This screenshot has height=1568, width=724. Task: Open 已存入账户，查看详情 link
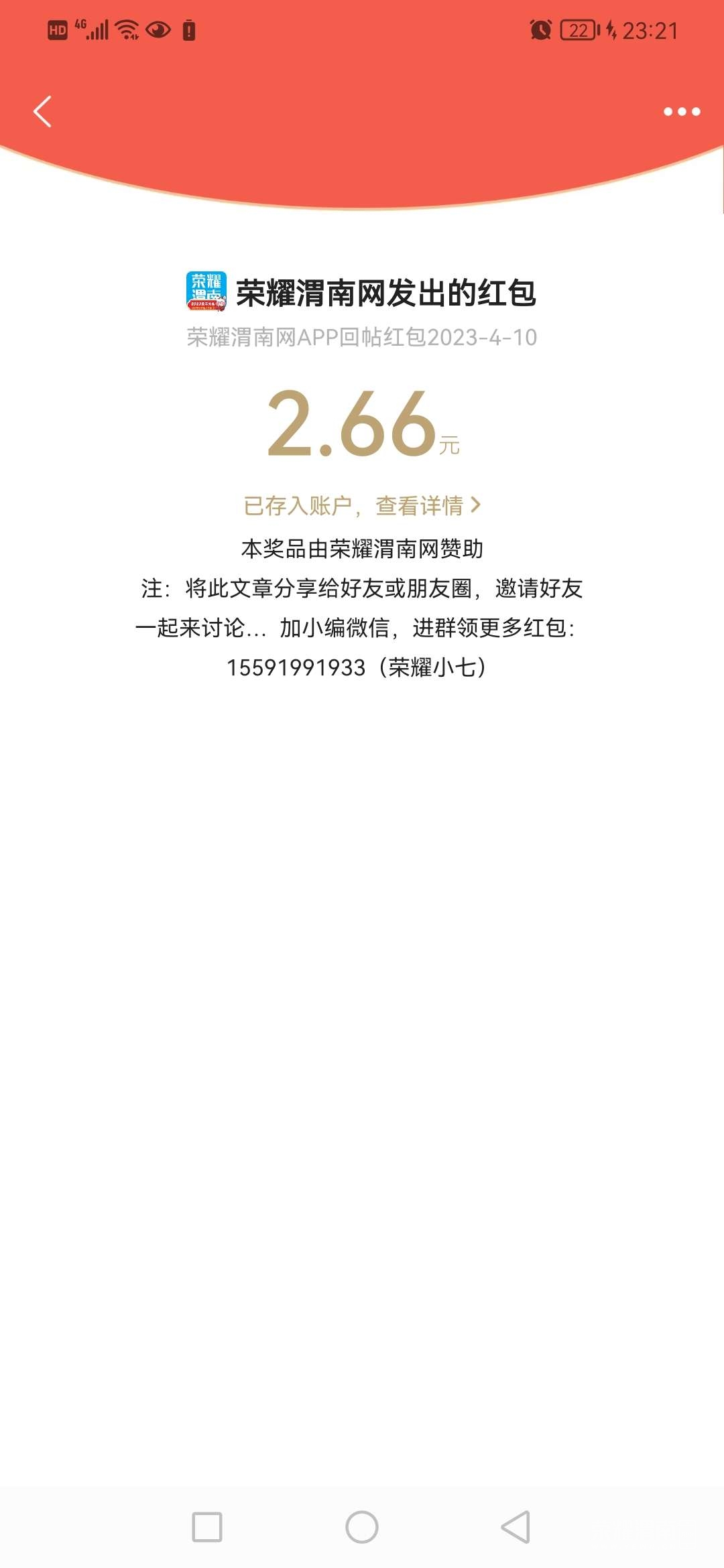362,505
